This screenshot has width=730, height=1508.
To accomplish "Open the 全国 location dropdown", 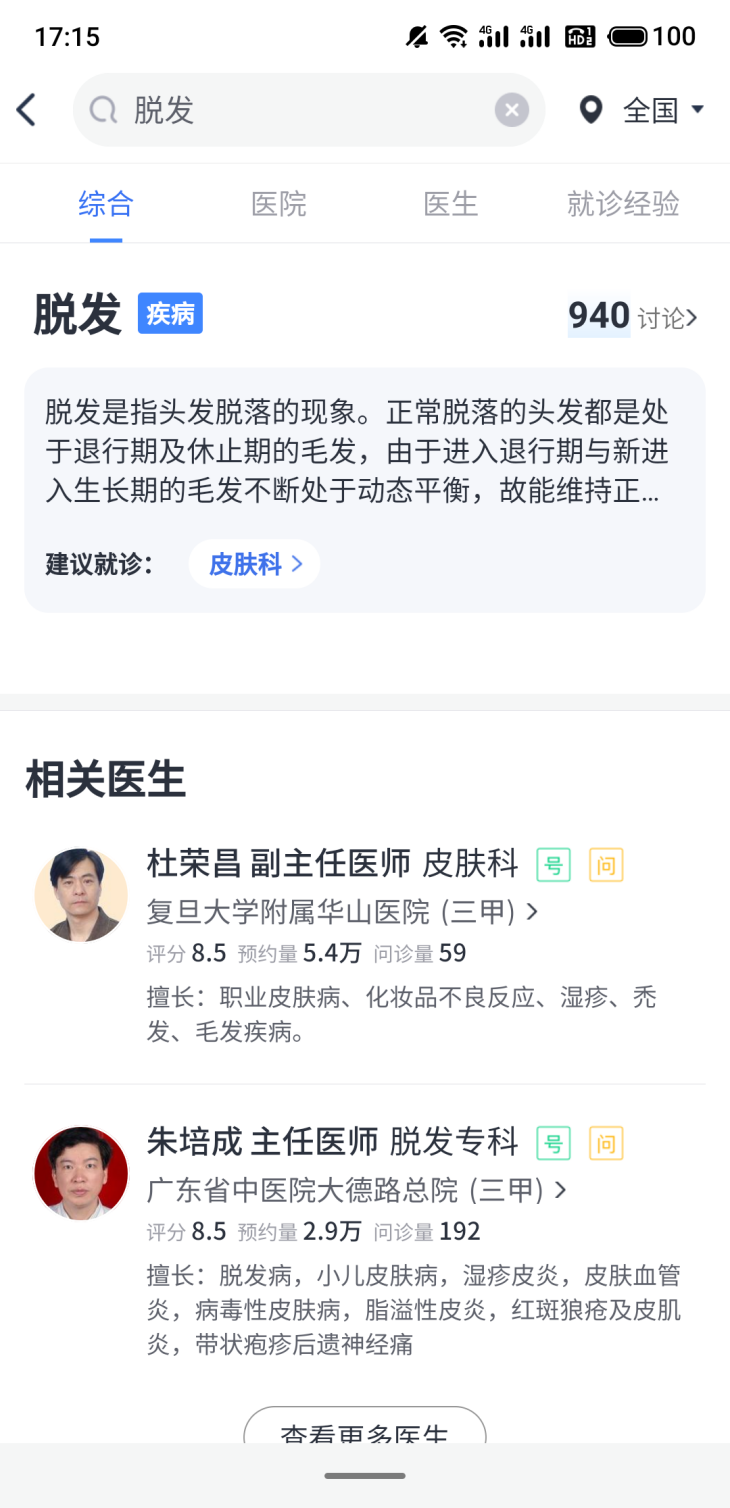I will coord(643,110).
